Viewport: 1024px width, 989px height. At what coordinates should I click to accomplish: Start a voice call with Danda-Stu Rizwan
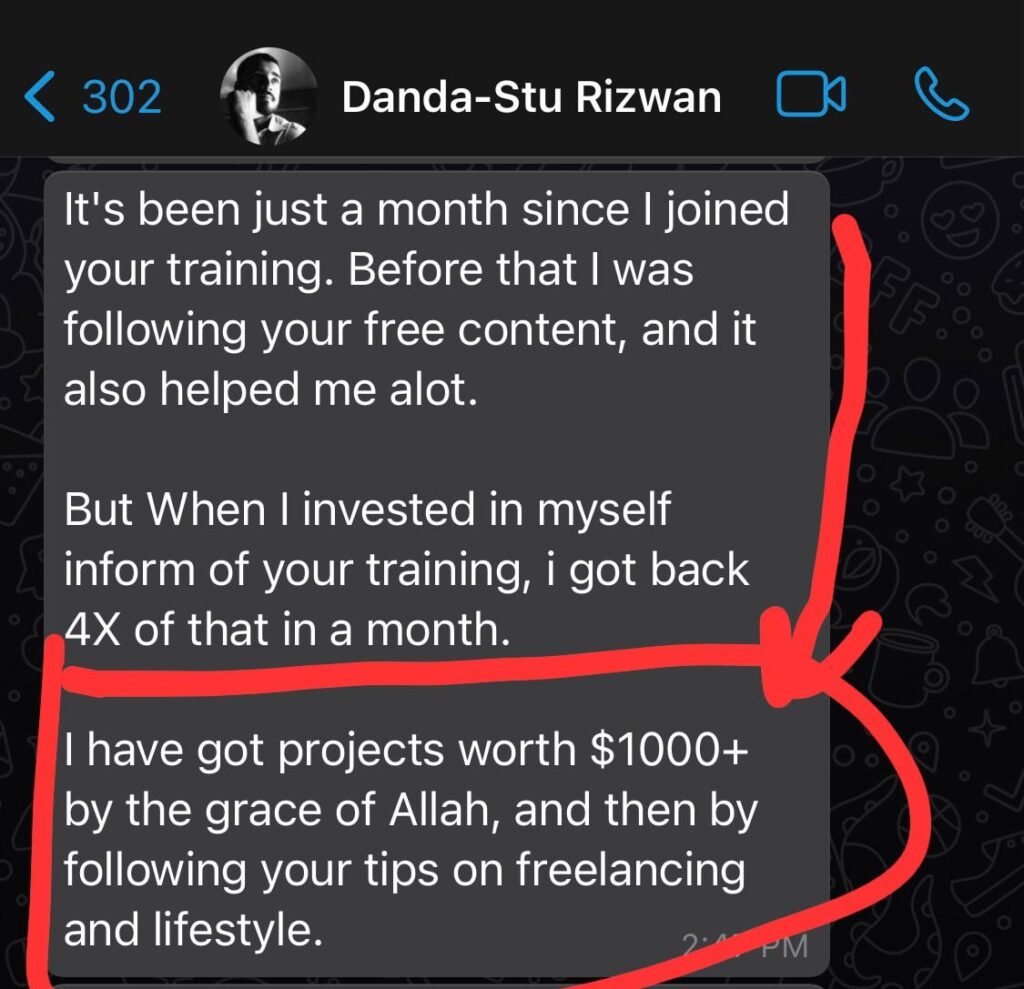(941, 97)
